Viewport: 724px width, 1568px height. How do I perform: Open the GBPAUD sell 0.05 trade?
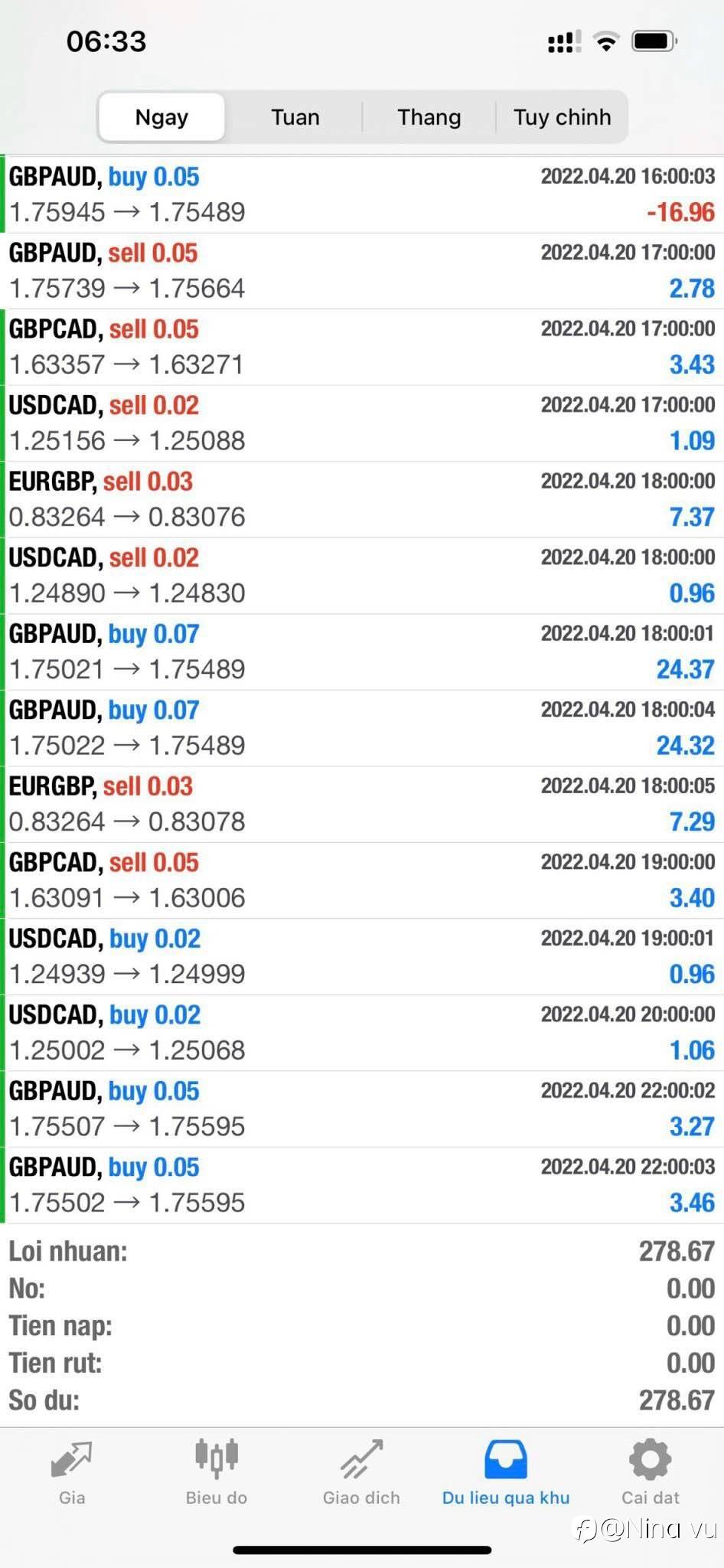(362, 271)
